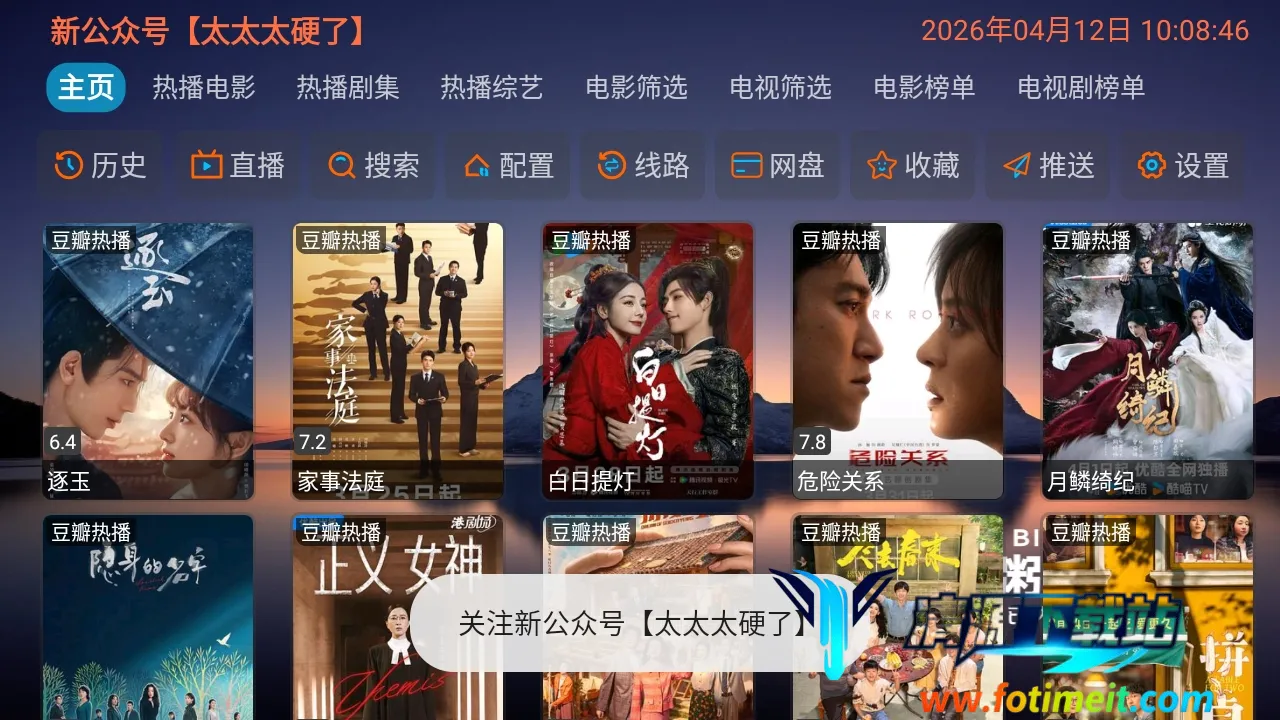Image resolution: width=1280 pixels, height=720 pixels.
Task: Switch to the 热播剧集 tab
Action: click(x=348, y=88)
